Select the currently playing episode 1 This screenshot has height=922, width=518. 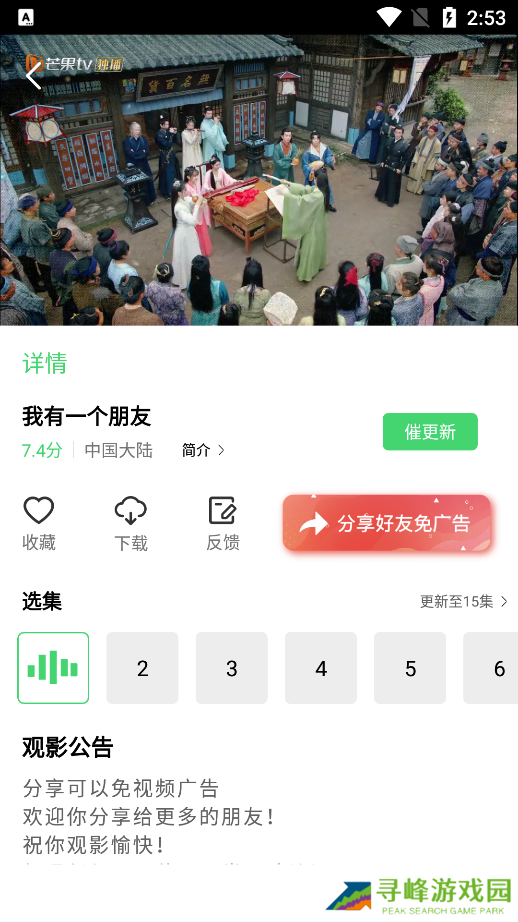(54, 668)
